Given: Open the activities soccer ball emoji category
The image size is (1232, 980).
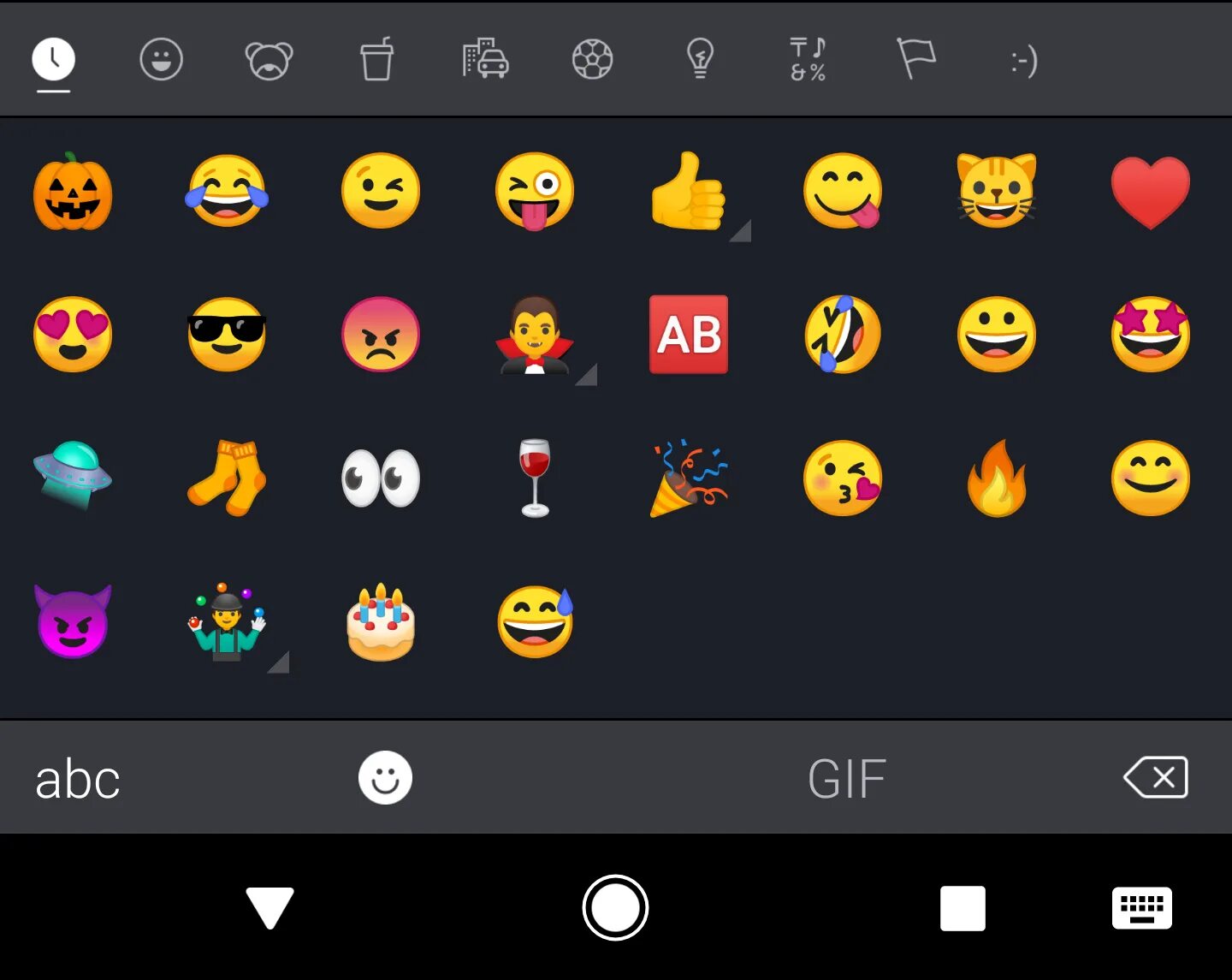Looking at the screenshot, I should (592, 60).
